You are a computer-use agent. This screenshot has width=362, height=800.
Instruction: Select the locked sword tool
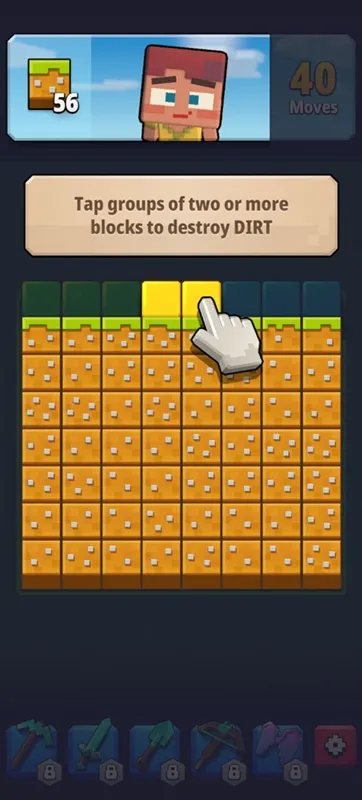click(93, 747)
